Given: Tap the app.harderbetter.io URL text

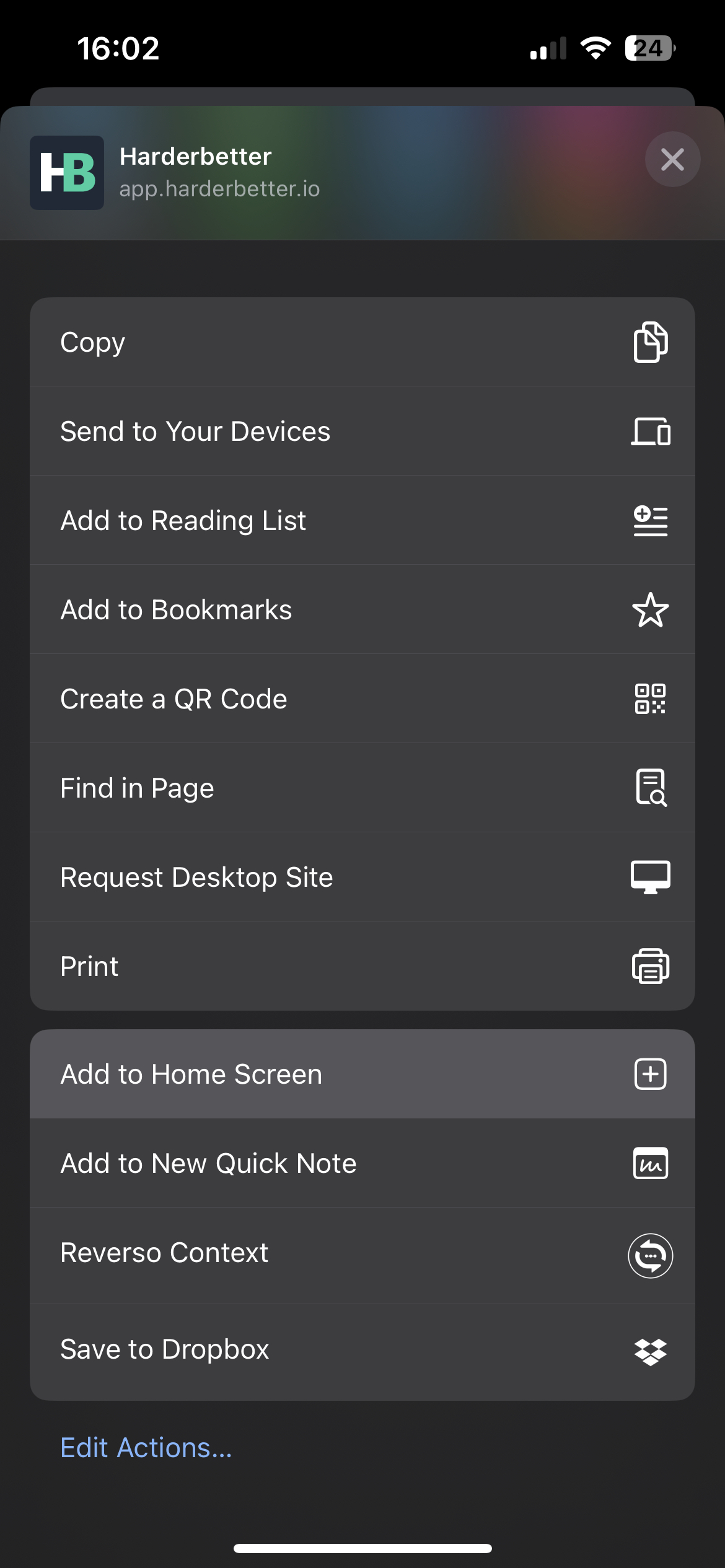Looking at the screenshot, I should point(220,189).
